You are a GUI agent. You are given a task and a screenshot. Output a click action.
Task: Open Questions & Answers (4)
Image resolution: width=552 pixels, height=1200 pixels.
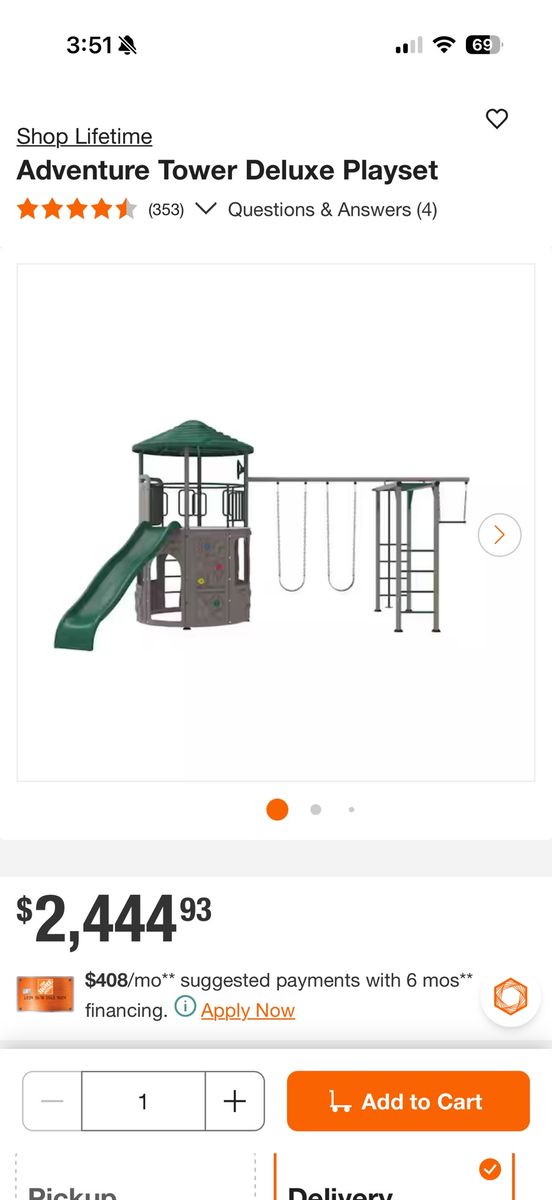[332, 210]
